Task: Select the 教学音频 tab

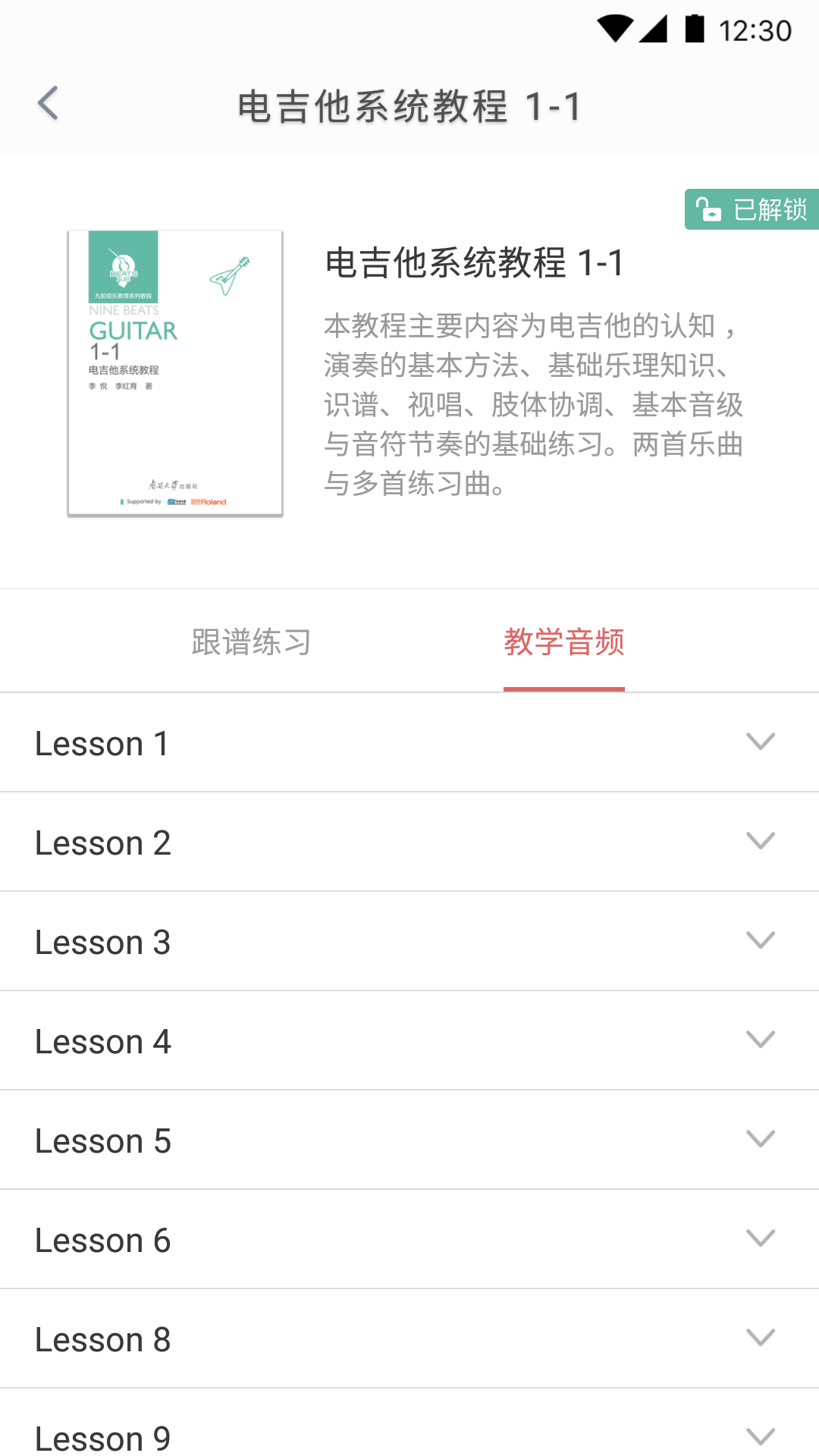Action: point(565,641)
